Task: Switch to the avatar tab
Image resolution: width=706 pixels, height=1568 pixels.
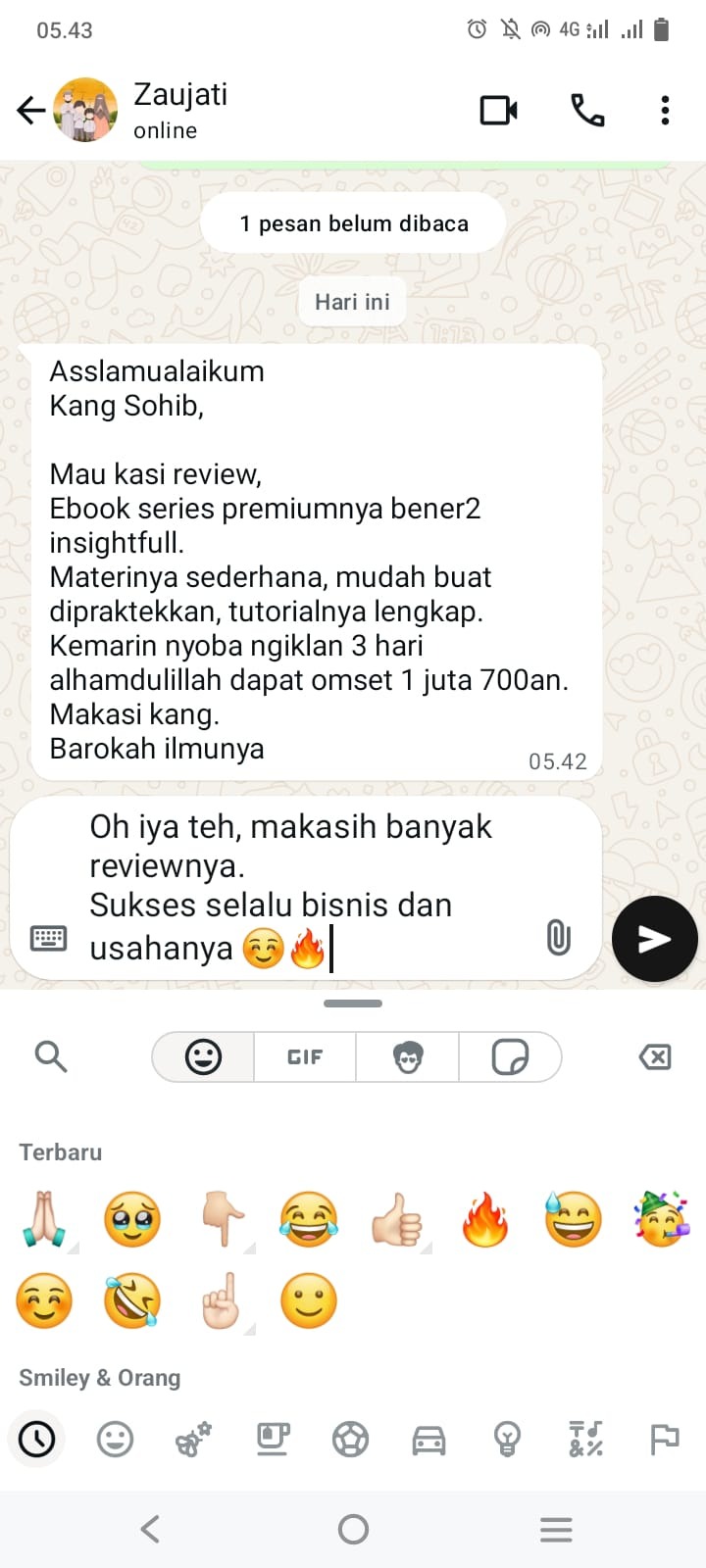Action: pyautogui.click(x=408, y=1056)
